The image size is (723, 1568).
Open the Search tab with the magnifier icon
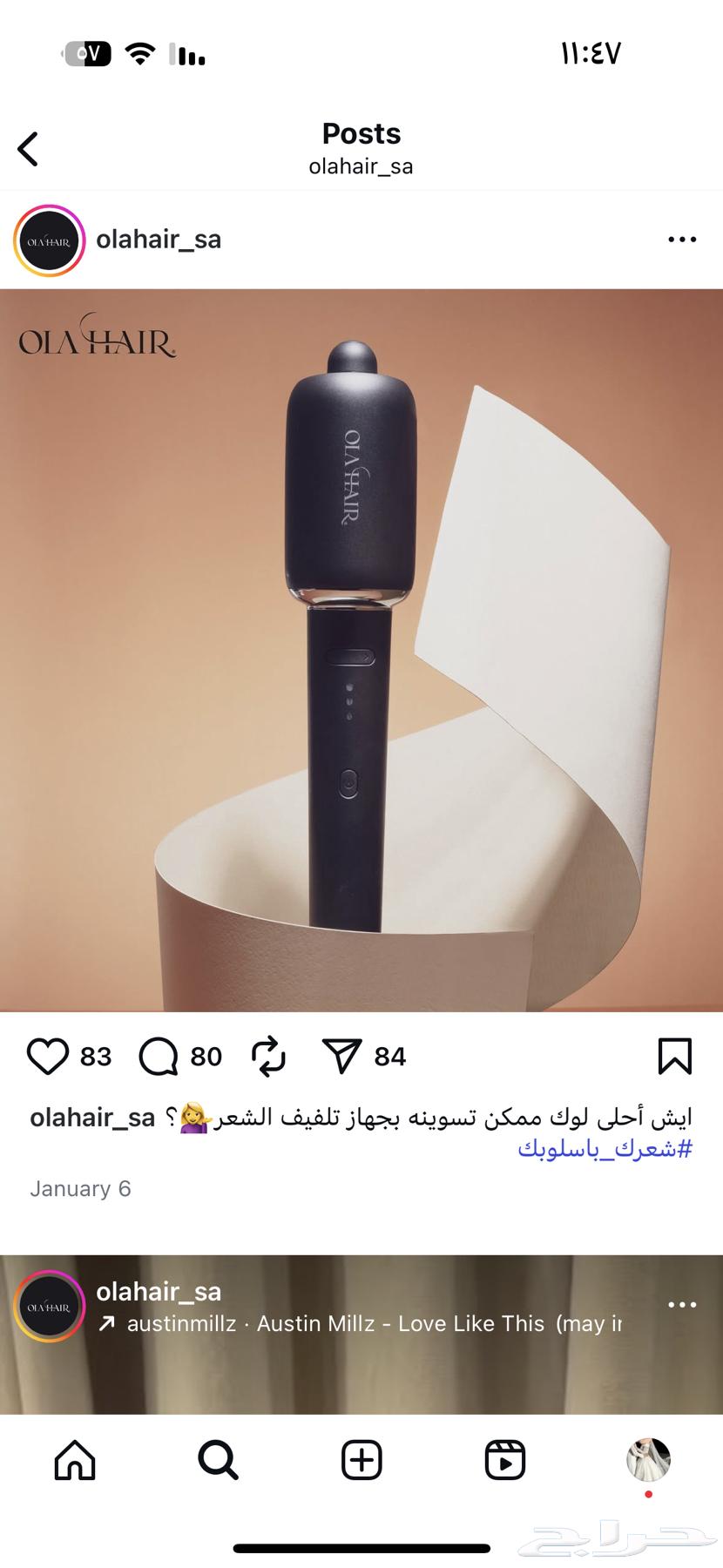(x=218, y=1462)
